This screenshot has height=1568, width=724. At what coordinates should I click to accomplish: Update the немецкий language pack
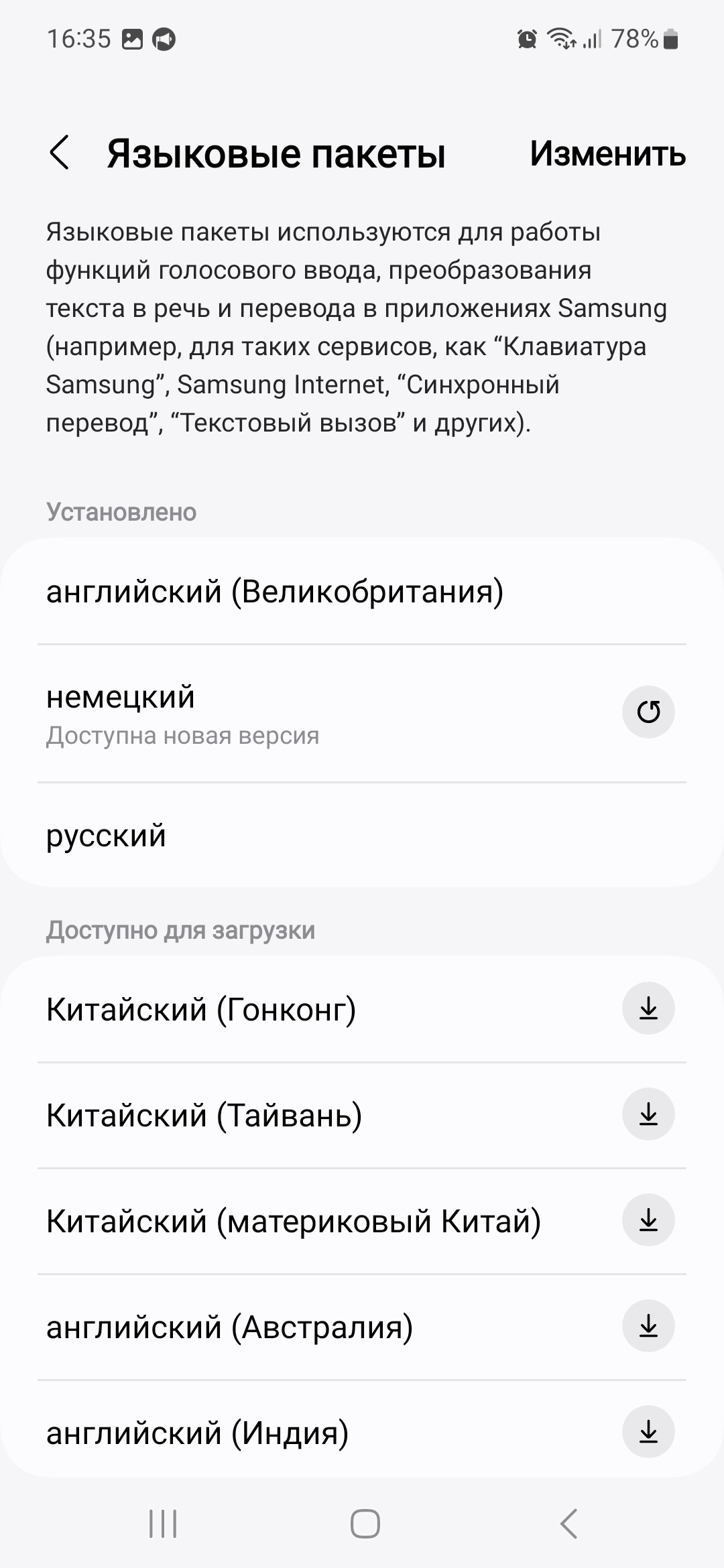pos(648,712)
